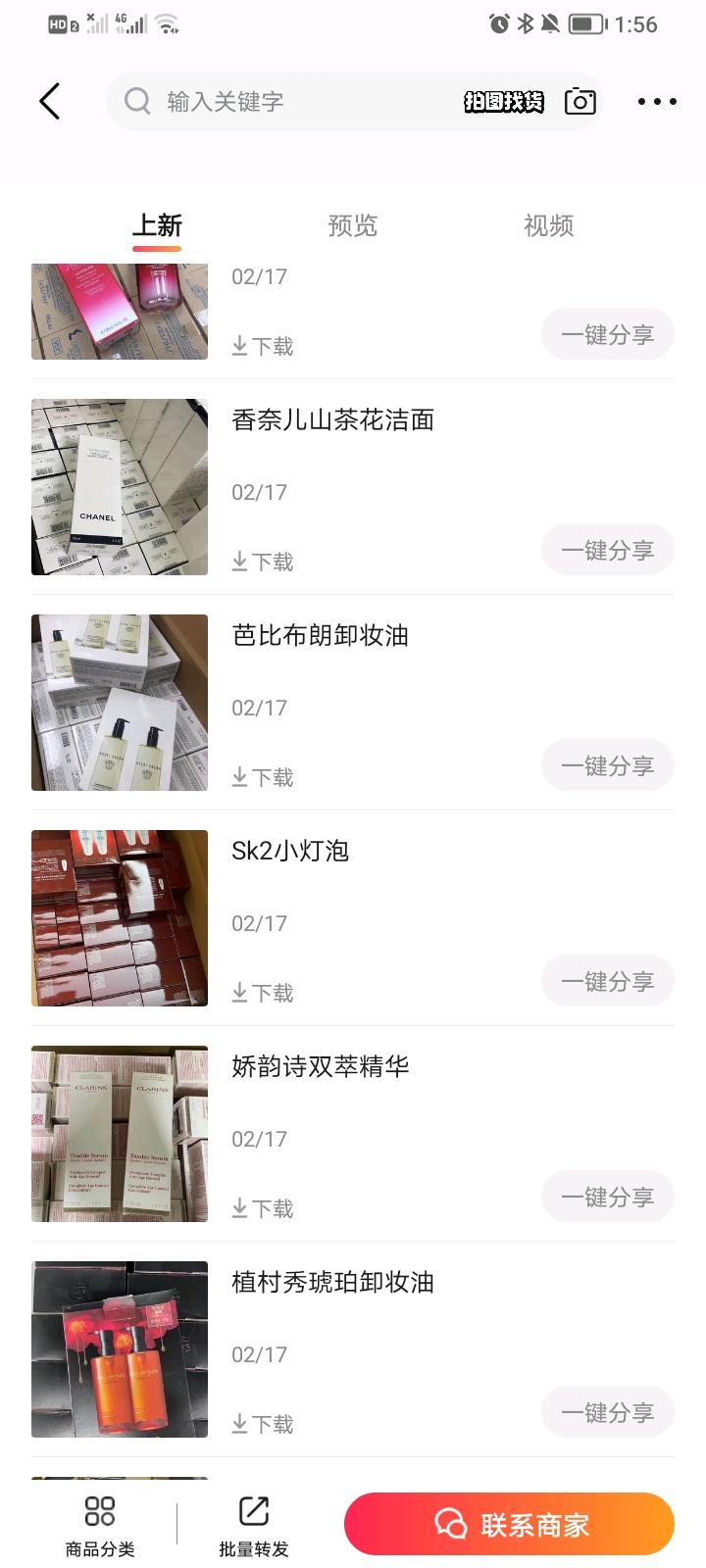This screenshot has width=706, height=1568.
Task: Share 芭比布朗卸妆油 with 一键分享
Action: pyautogui.click(x=607, y=766)
